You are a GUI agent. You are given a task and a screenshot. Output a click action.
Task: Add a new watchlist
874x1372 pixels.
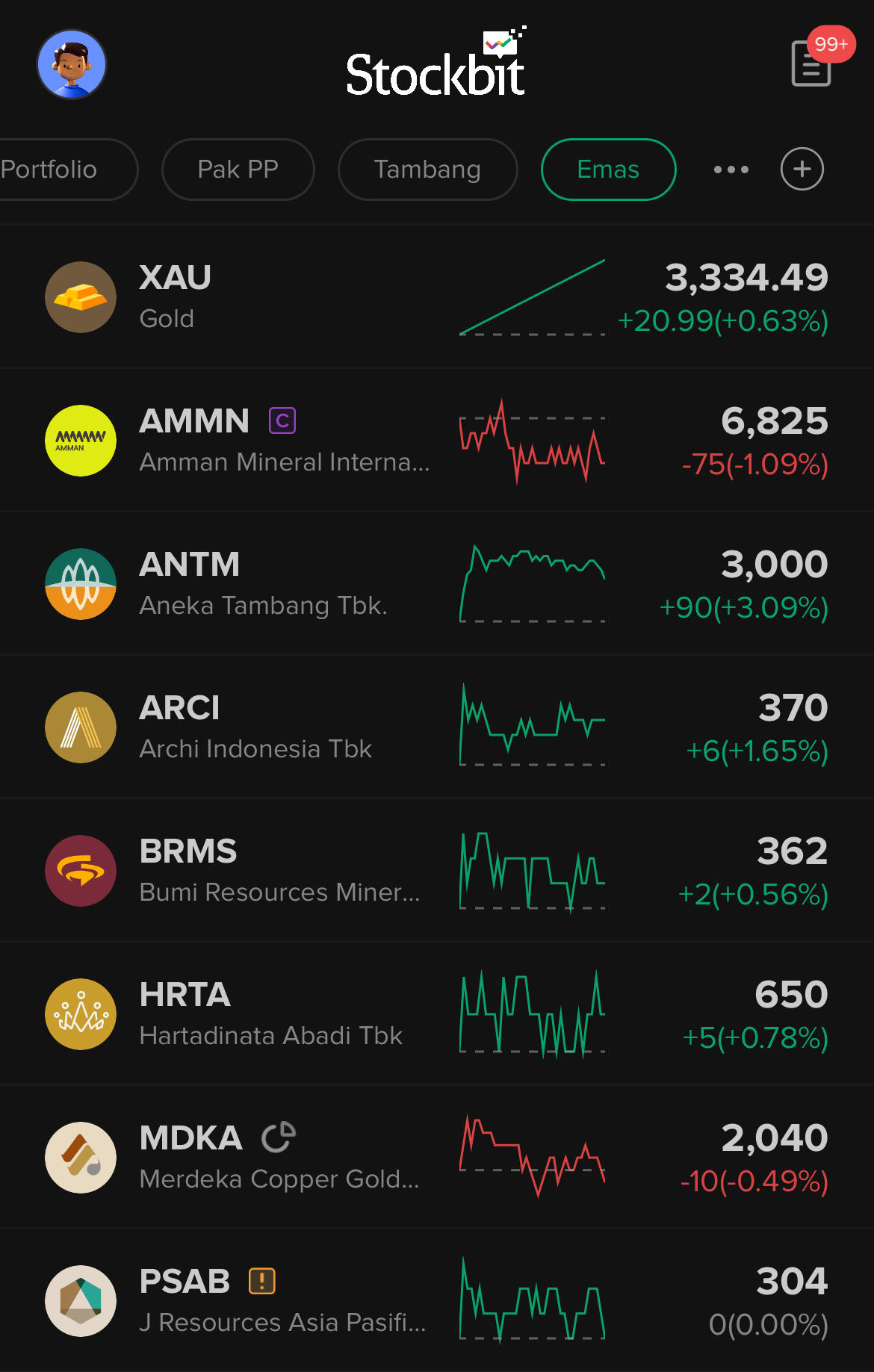802,170
